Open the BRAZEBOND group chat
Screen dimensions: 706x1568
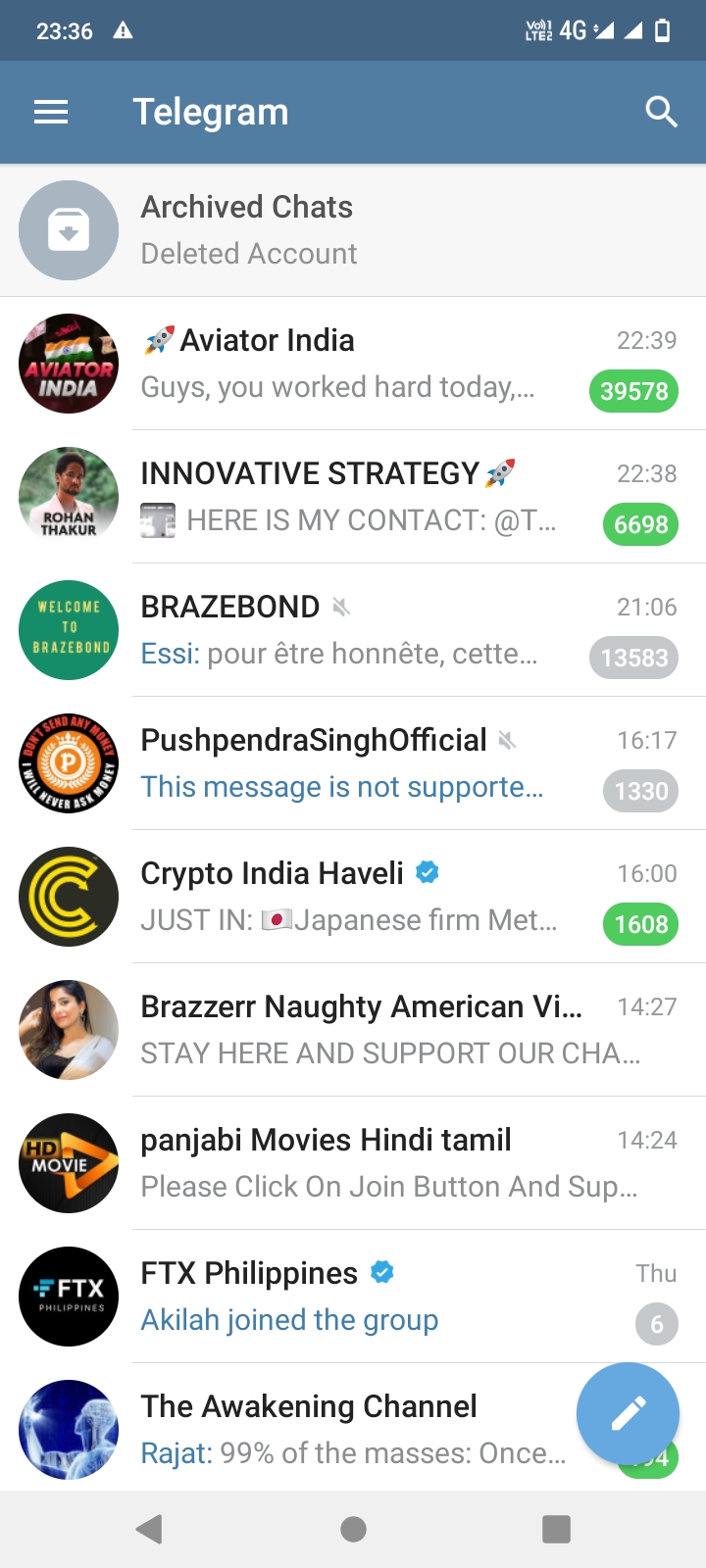[x=353, y=630]
